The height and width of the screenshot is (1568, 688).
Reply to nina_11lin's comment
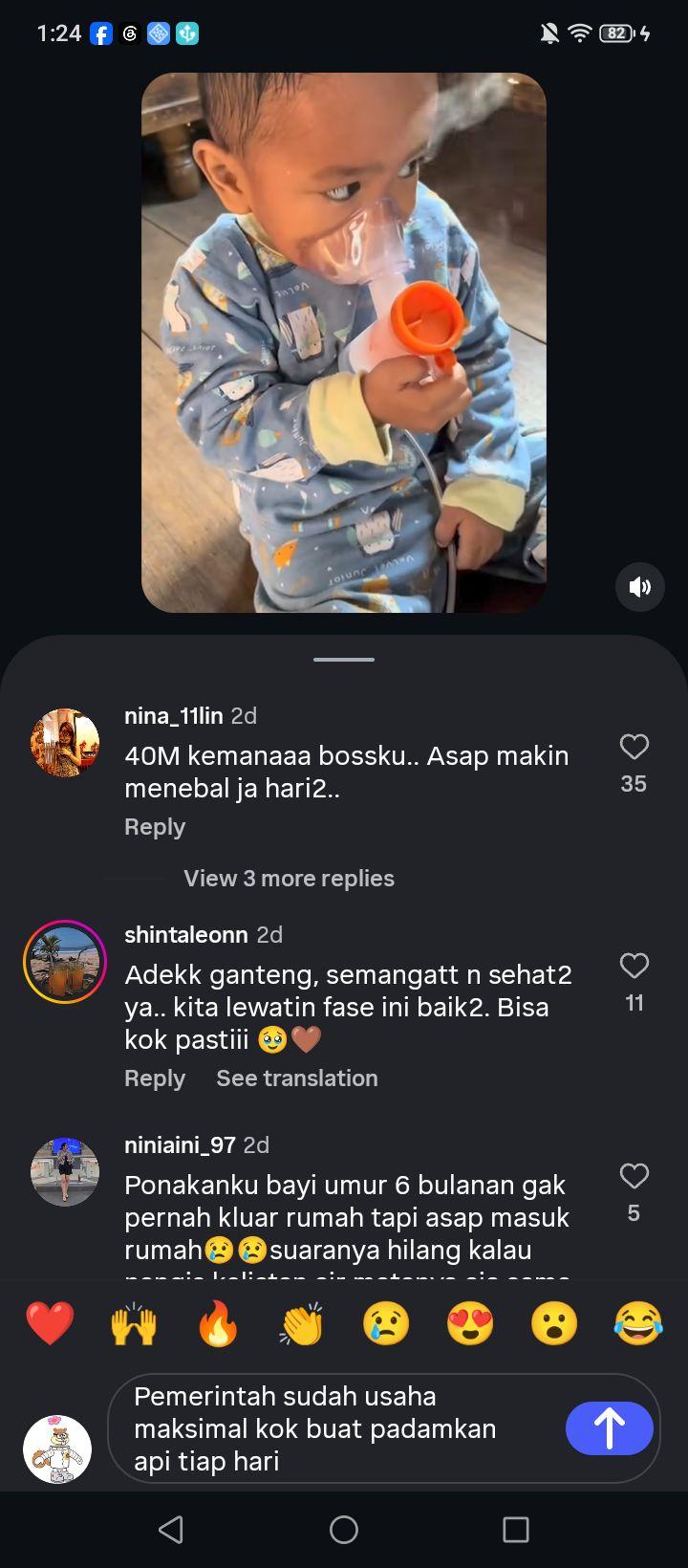click(155, 827)
